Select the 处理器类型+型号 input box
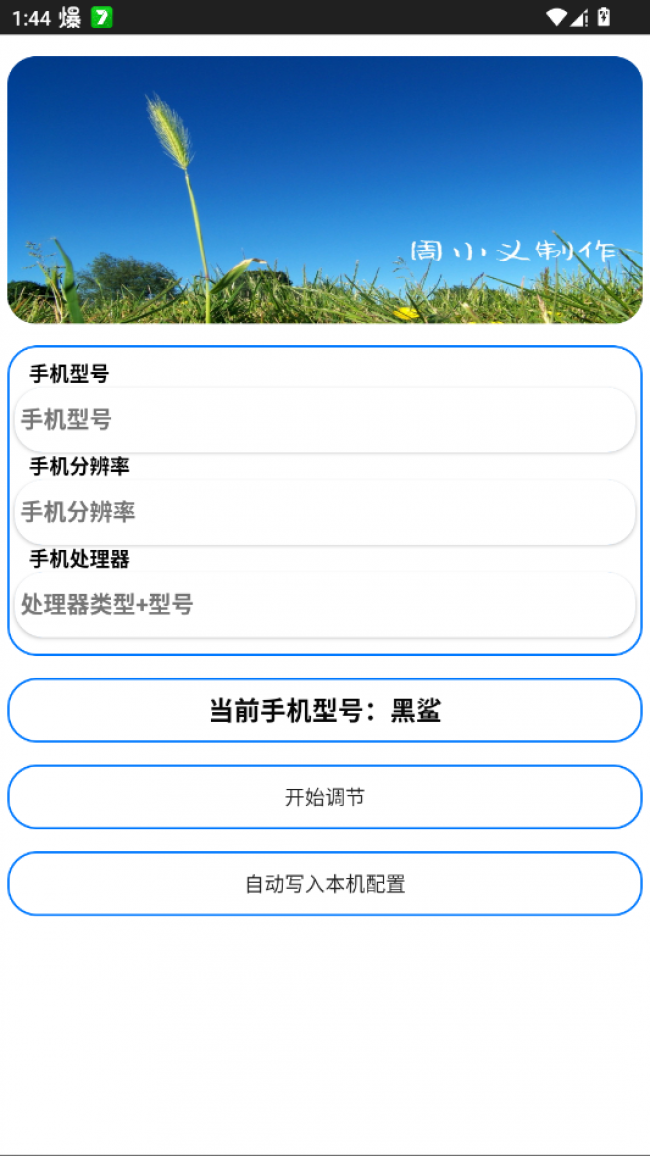 coord(324,604)
